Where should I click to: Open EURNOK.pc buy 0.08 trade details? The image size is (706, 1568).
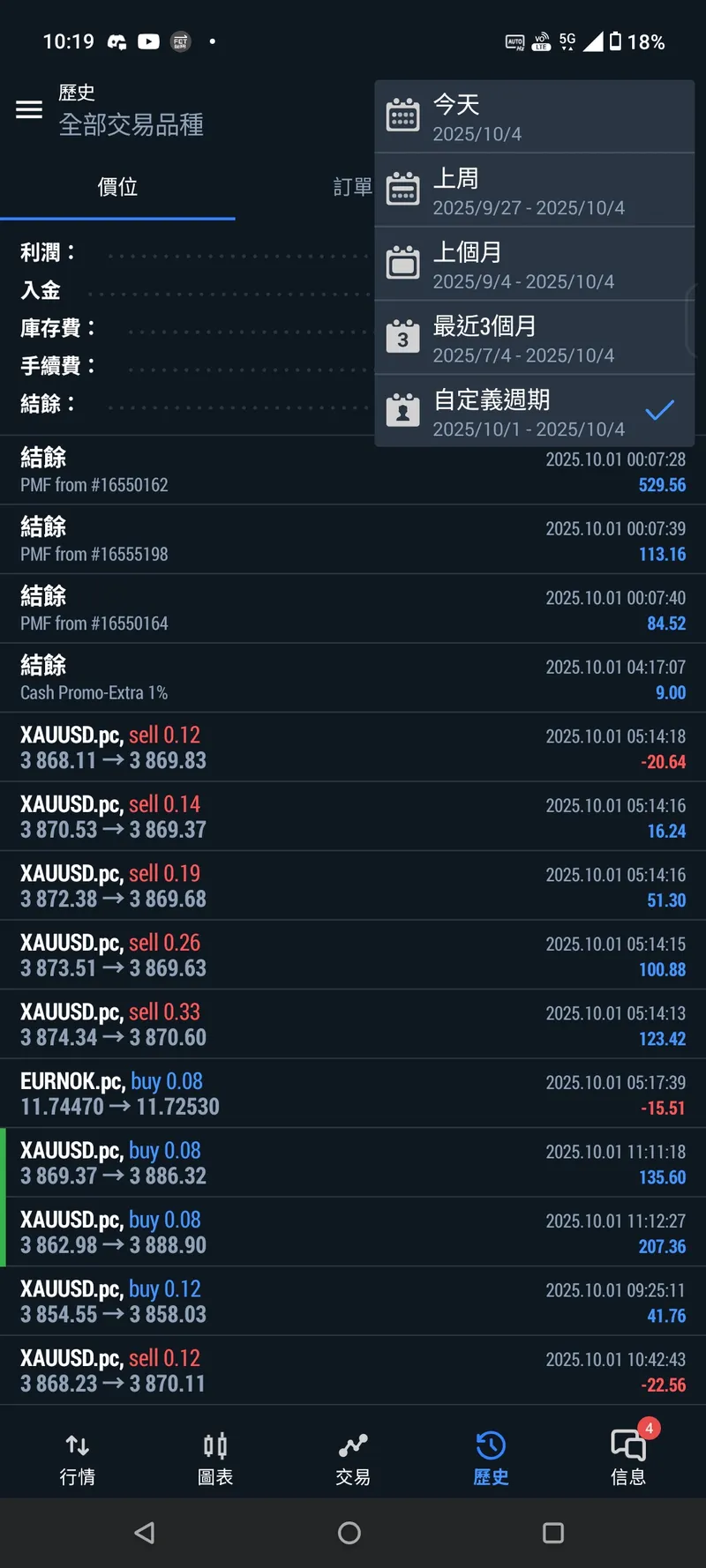pos(353,1094)
